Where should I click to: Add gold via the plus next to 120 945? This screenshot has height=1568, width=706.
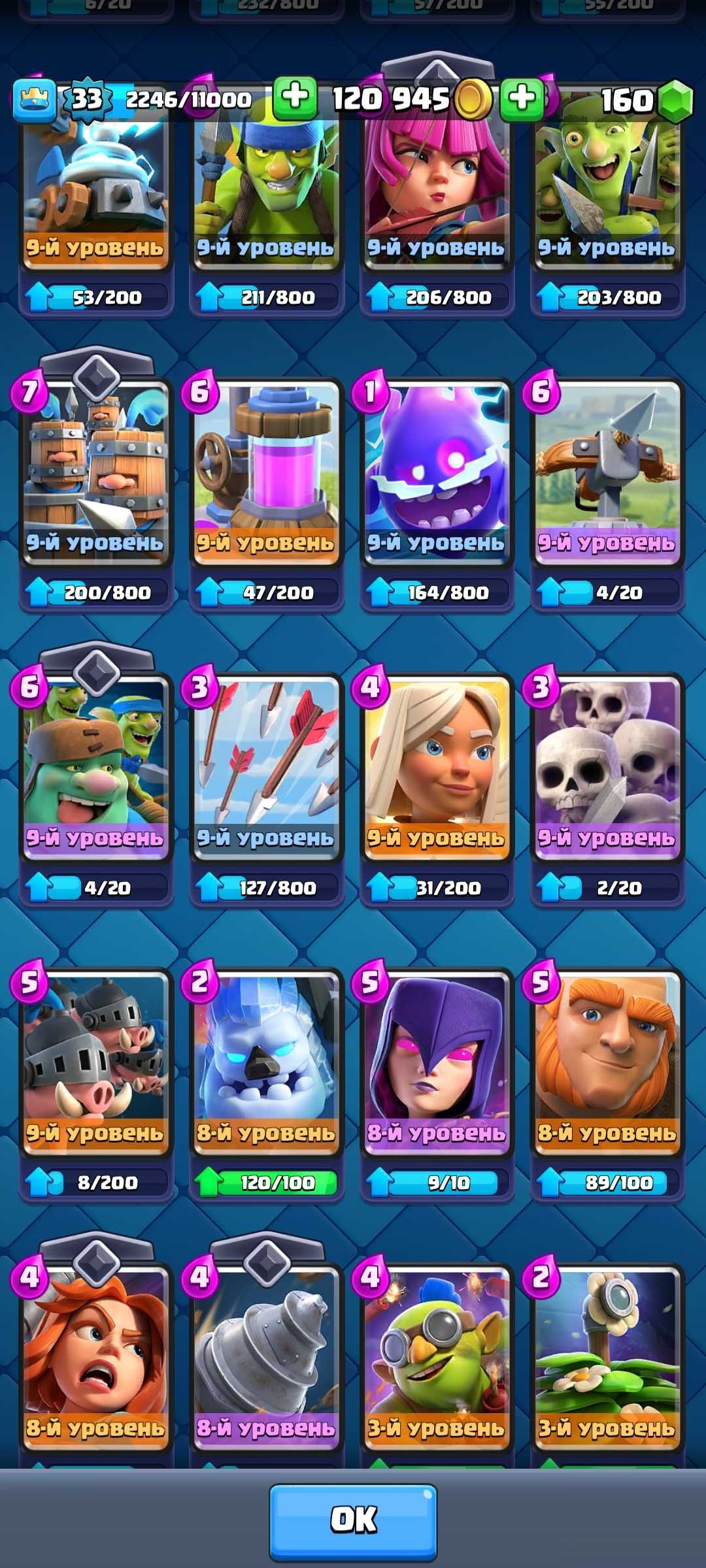coord(521,99)
